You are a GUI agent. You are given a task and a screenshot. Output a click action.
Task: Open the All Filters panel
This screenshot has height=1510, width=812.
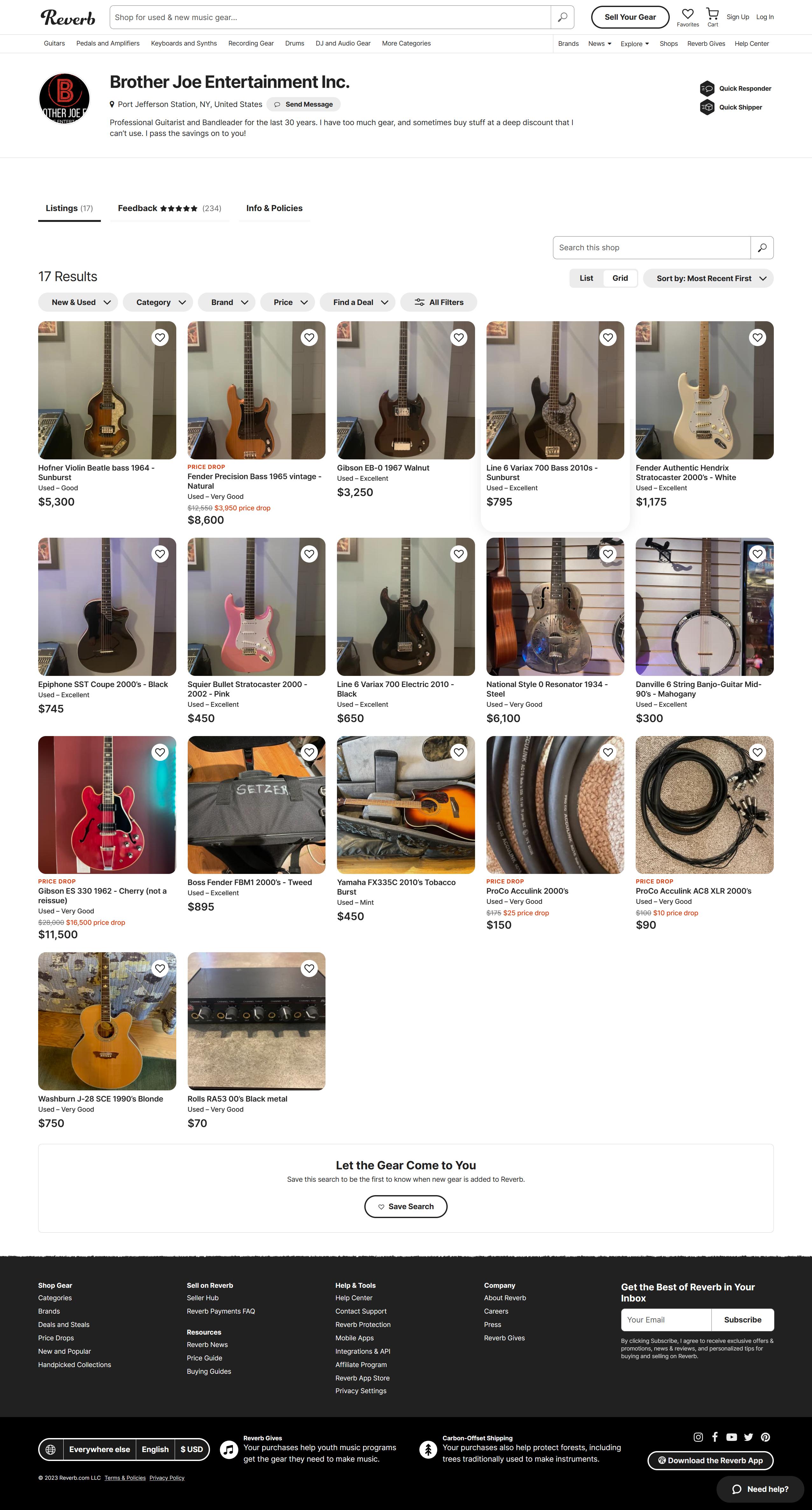coord(439,302)
